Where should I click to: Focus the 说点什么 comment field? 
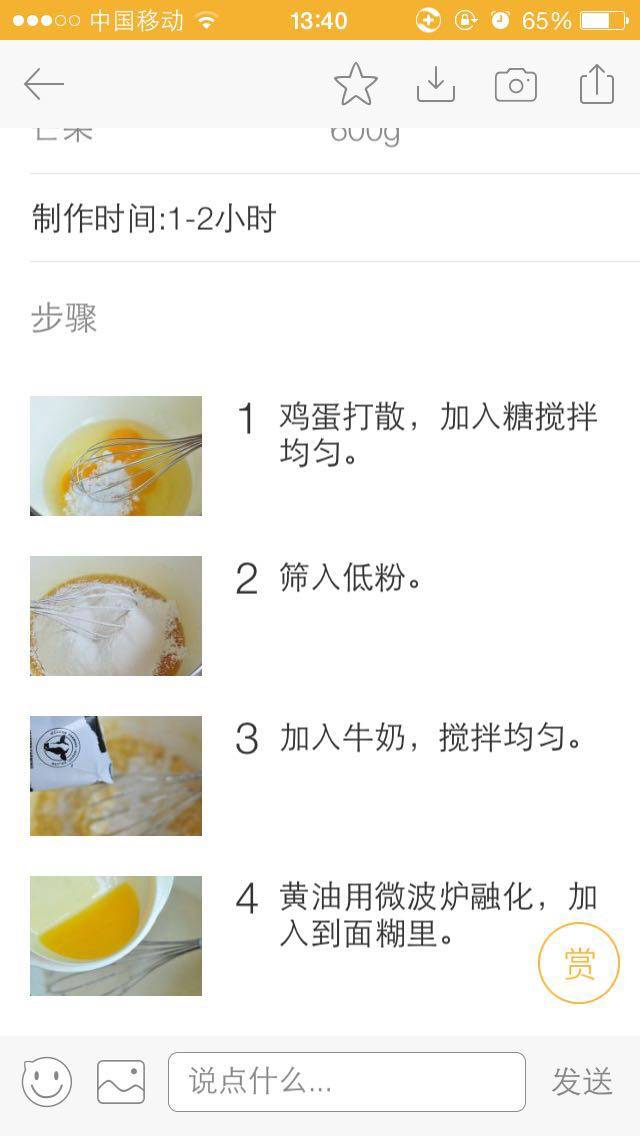tap(346, 1082)
